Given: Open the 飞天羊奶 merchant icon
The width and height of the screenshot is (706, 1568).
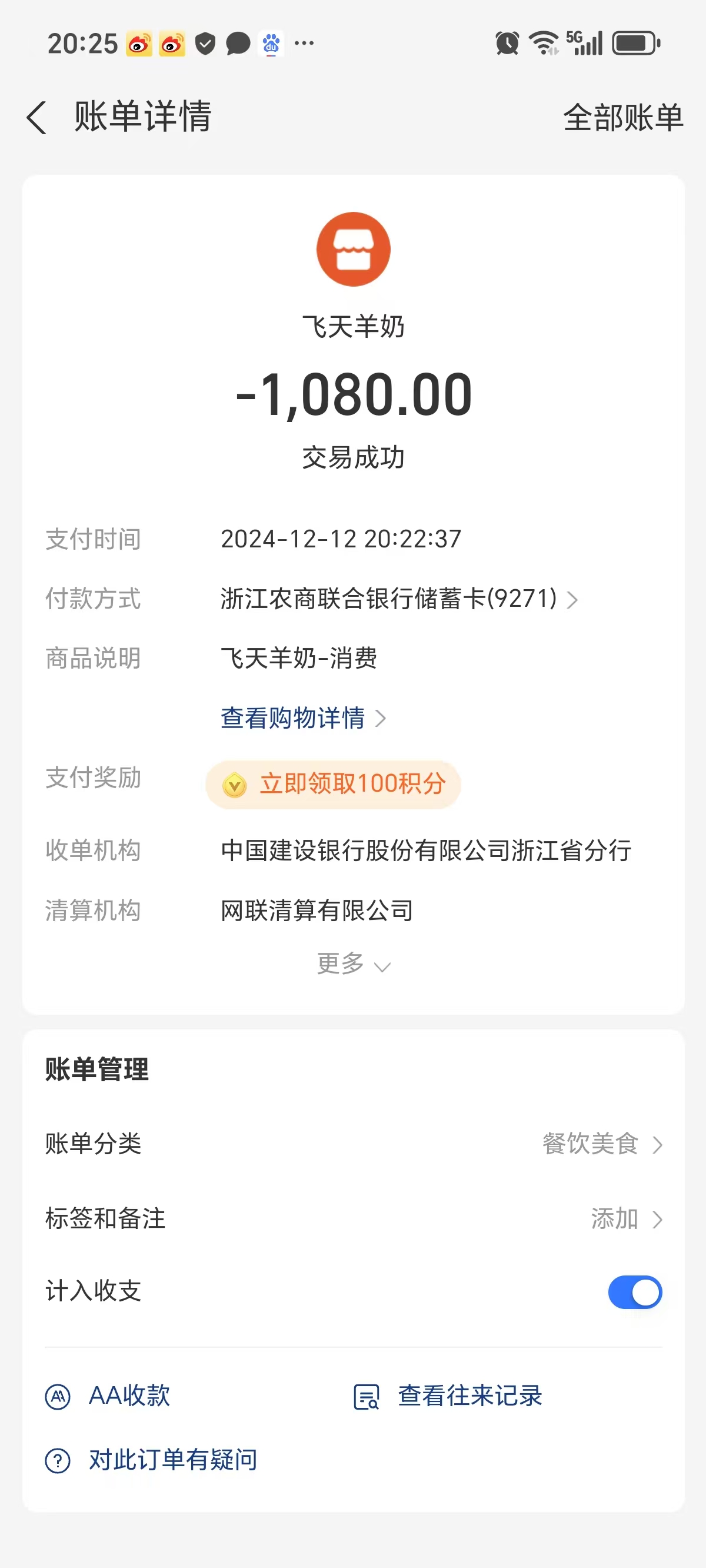Looking at the screenshot, I should click(353, 250).
